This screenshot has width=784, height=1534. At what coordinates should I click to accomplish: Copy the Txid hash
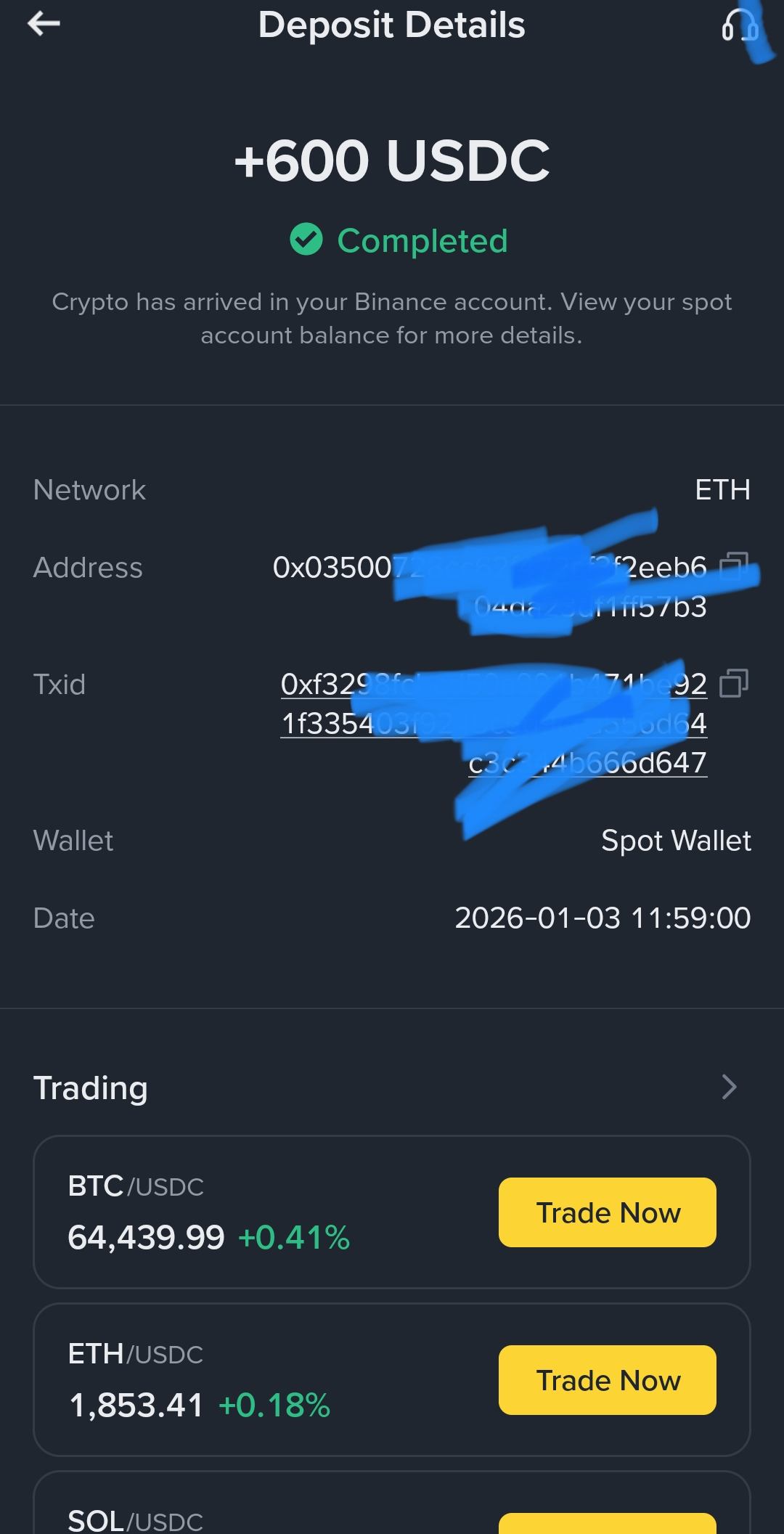point(733,683)
